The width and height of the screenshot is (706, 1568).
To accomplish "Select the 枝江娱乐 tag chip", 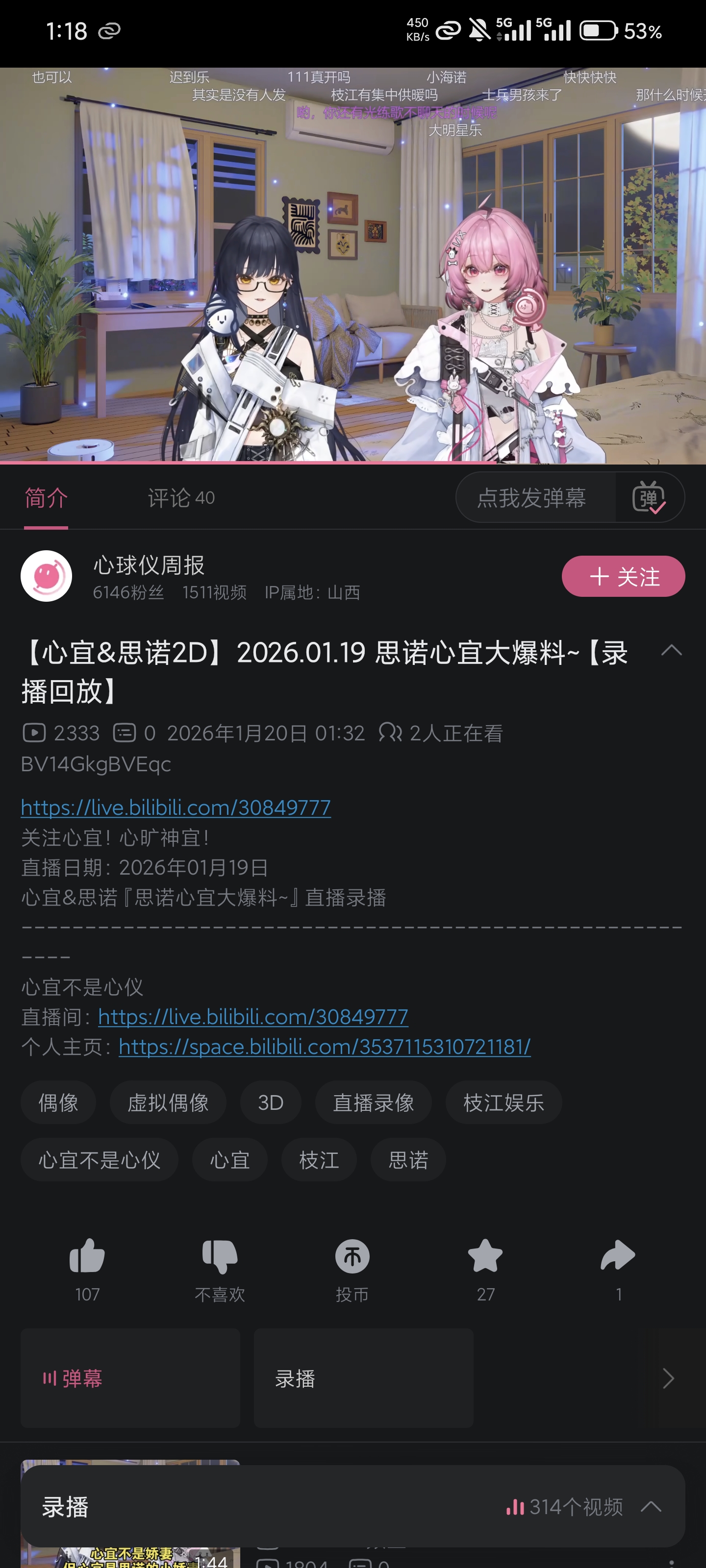I will click(503, 1102).
